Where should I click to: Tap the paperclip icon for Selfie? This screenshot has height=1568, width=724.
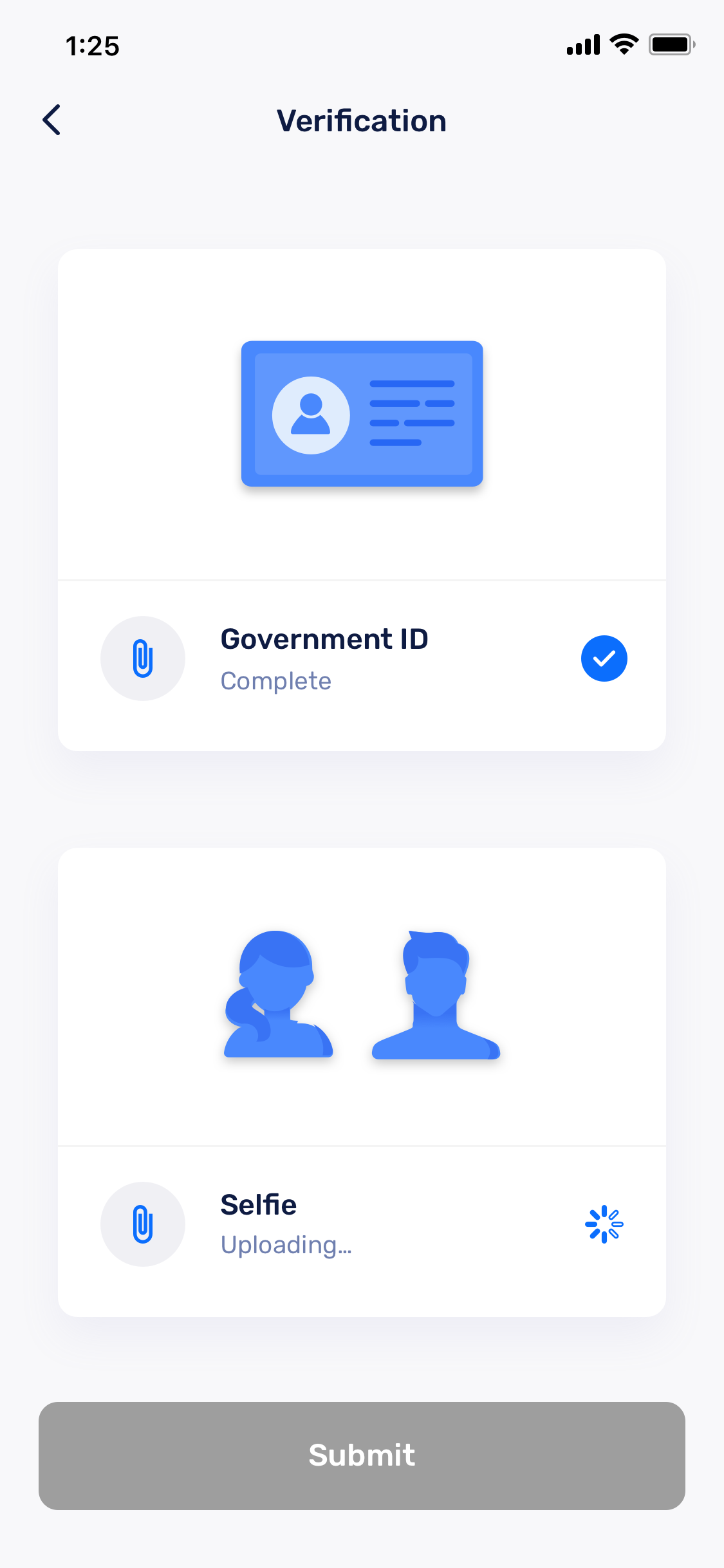tap(142, 1224)
